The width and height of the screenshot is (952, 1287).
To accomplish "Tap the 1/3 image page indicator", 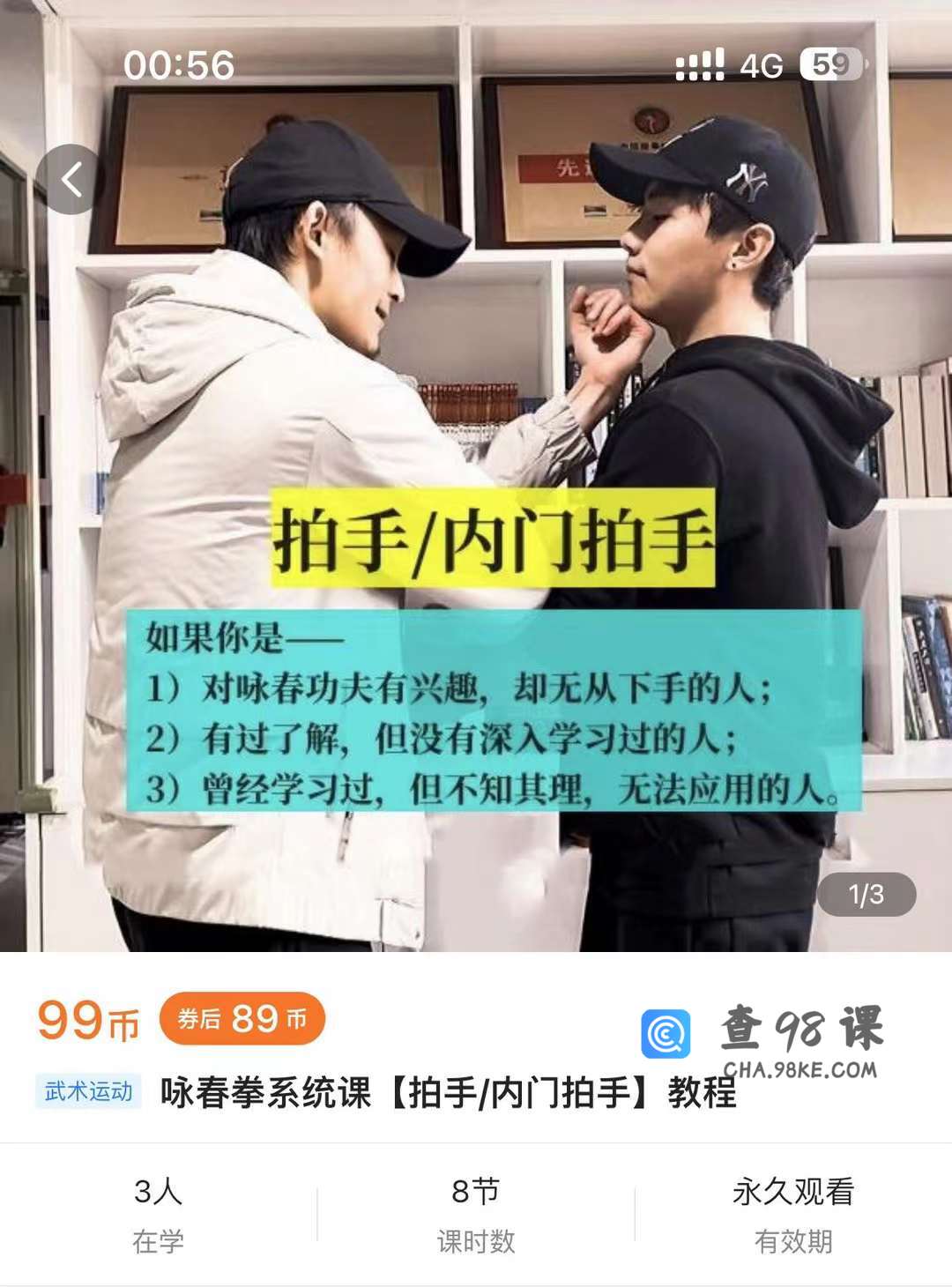I will [866, 895].
